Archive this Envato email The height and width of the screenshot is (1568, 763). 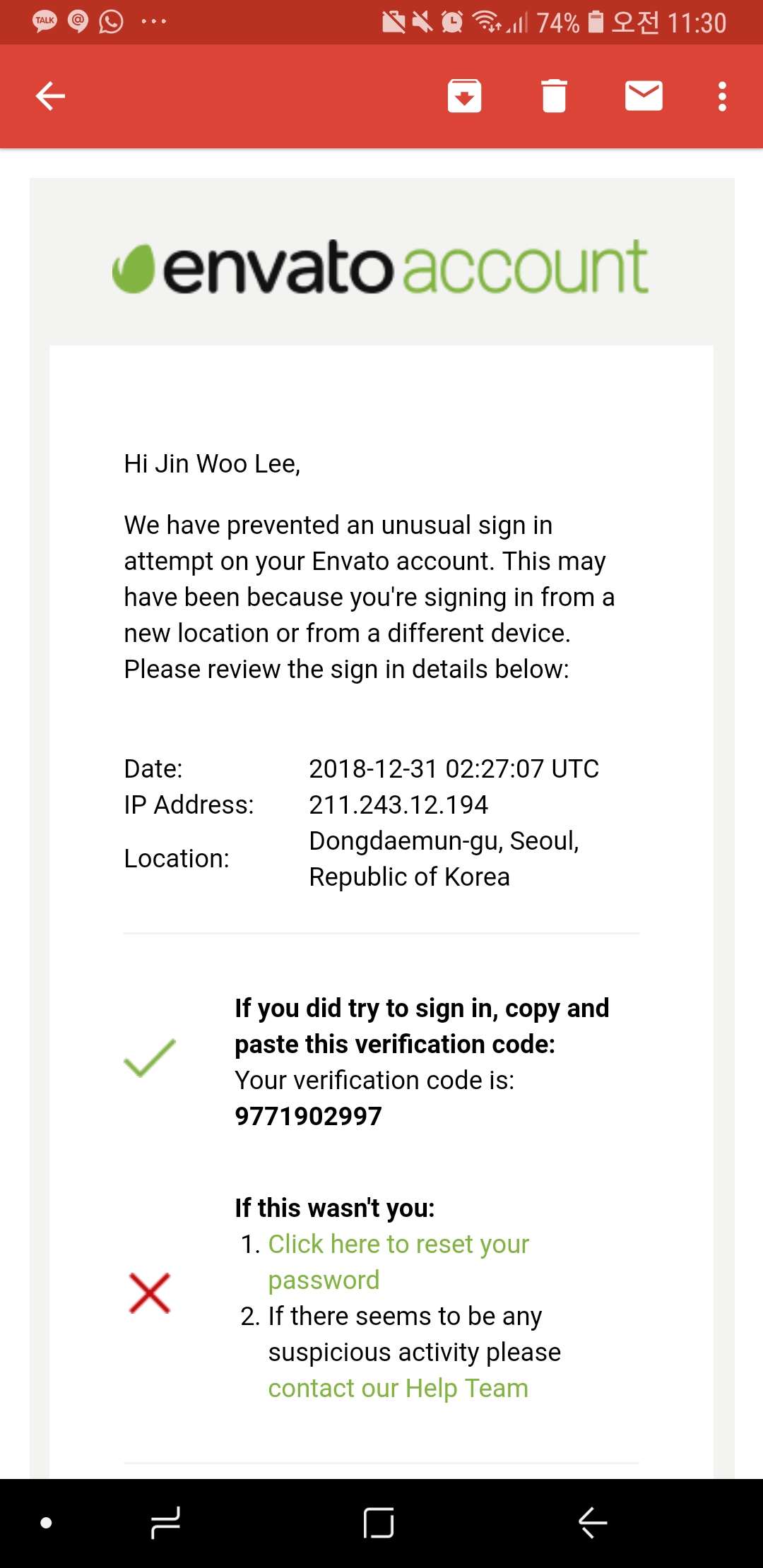coord(464,96)
